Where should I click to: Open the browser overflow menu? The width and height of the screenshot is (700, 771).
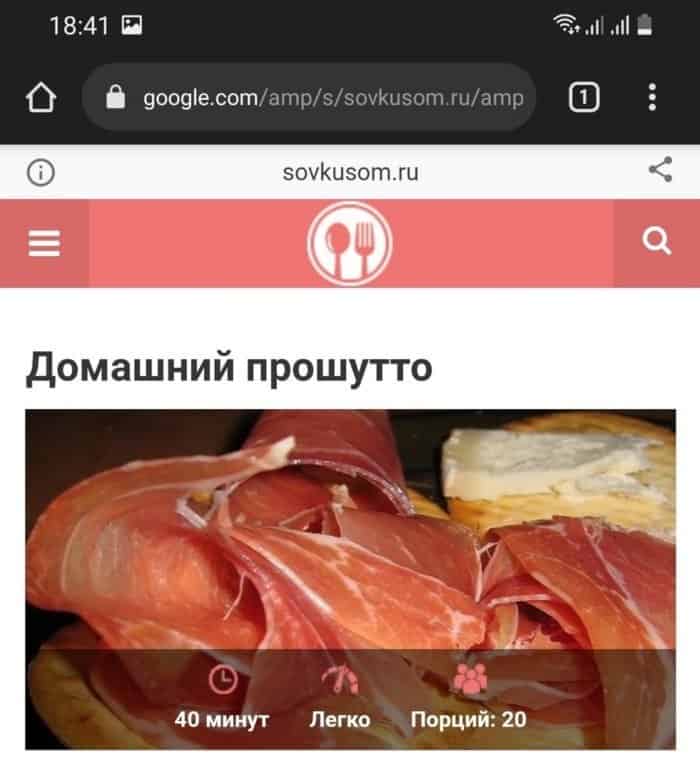pos(652,97)
